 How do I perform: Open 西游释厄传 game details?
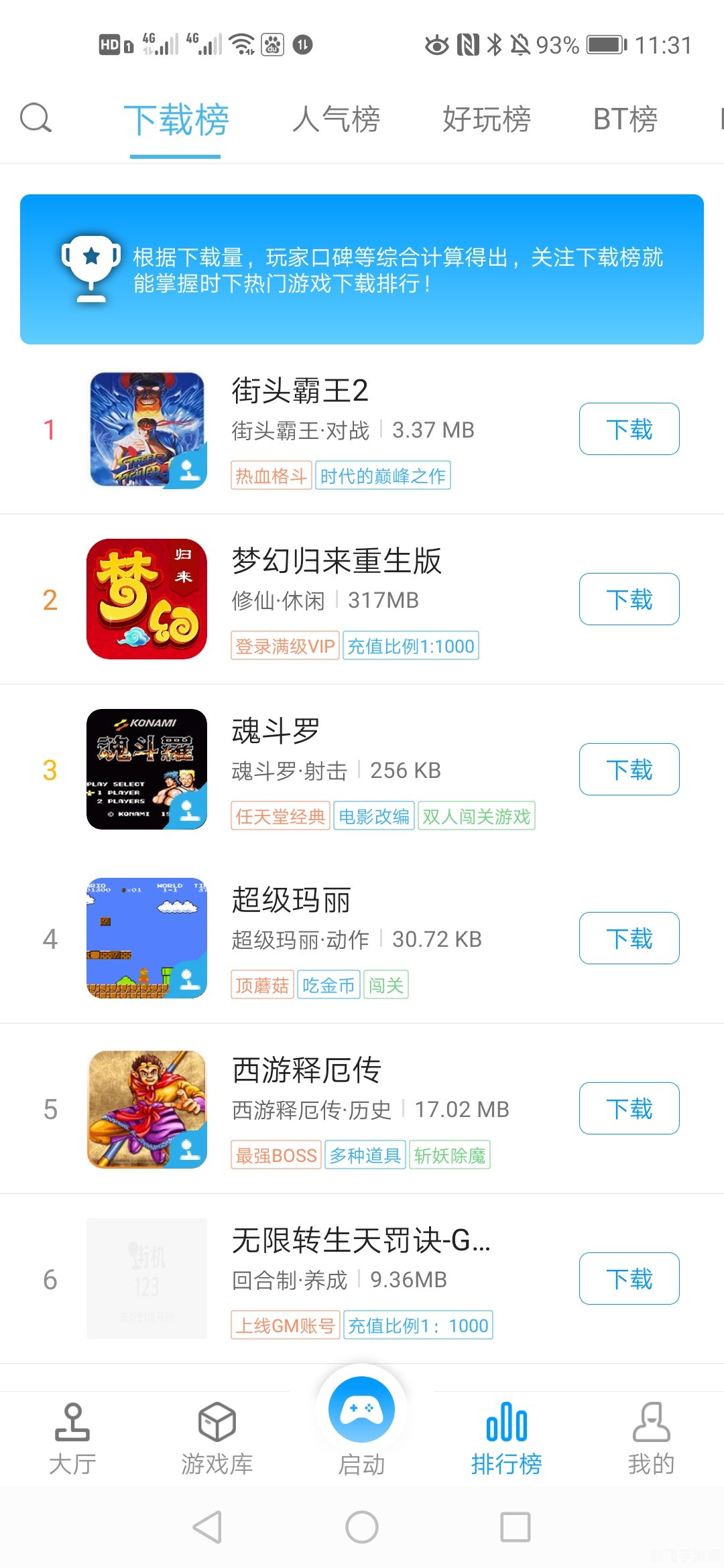[306, 1070]
